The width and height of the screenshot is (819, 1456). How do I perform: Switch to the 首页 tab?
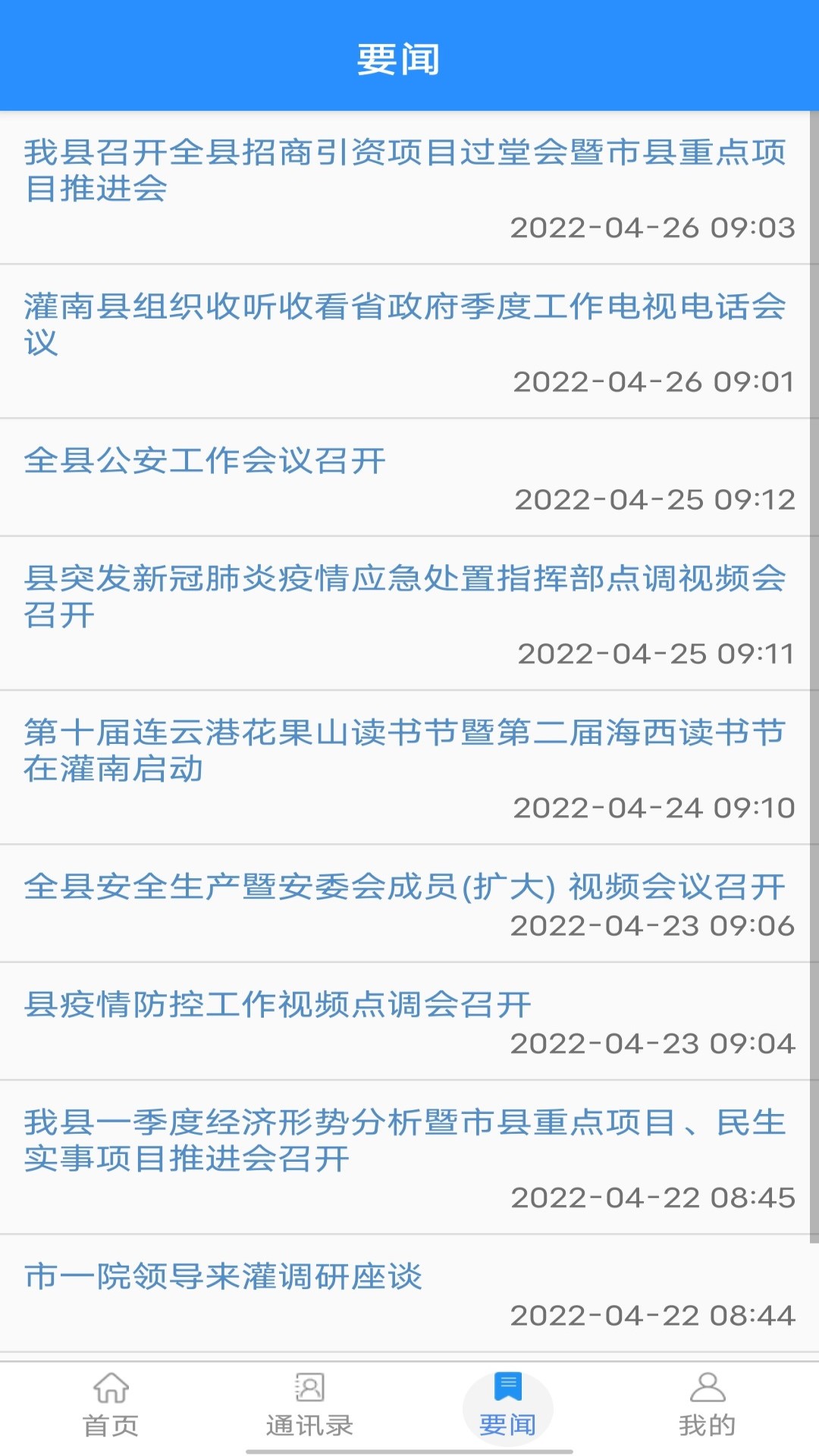click(111, 1405)
